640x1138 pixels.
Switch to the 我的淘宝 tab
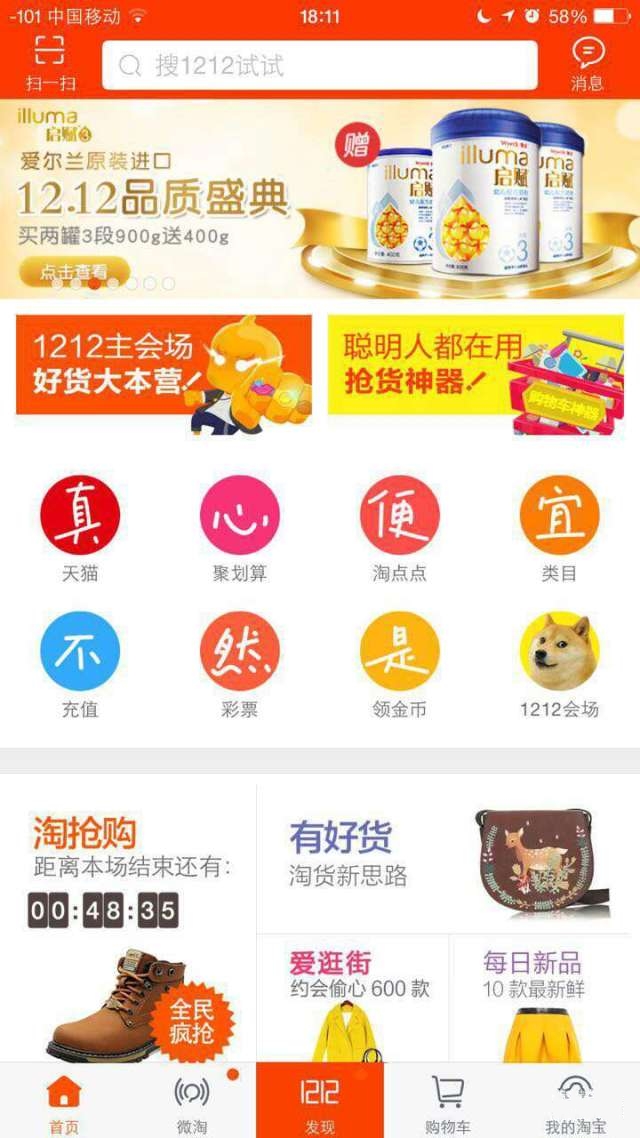click(x=575, y=1100)
